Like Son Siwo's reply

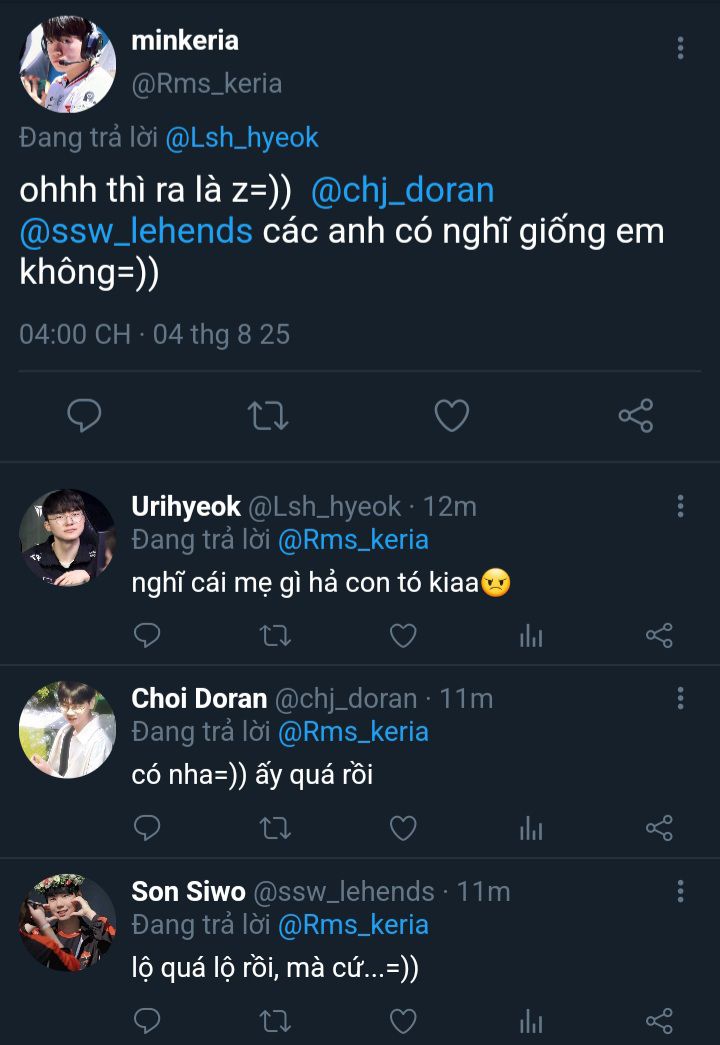(403, 1021)
